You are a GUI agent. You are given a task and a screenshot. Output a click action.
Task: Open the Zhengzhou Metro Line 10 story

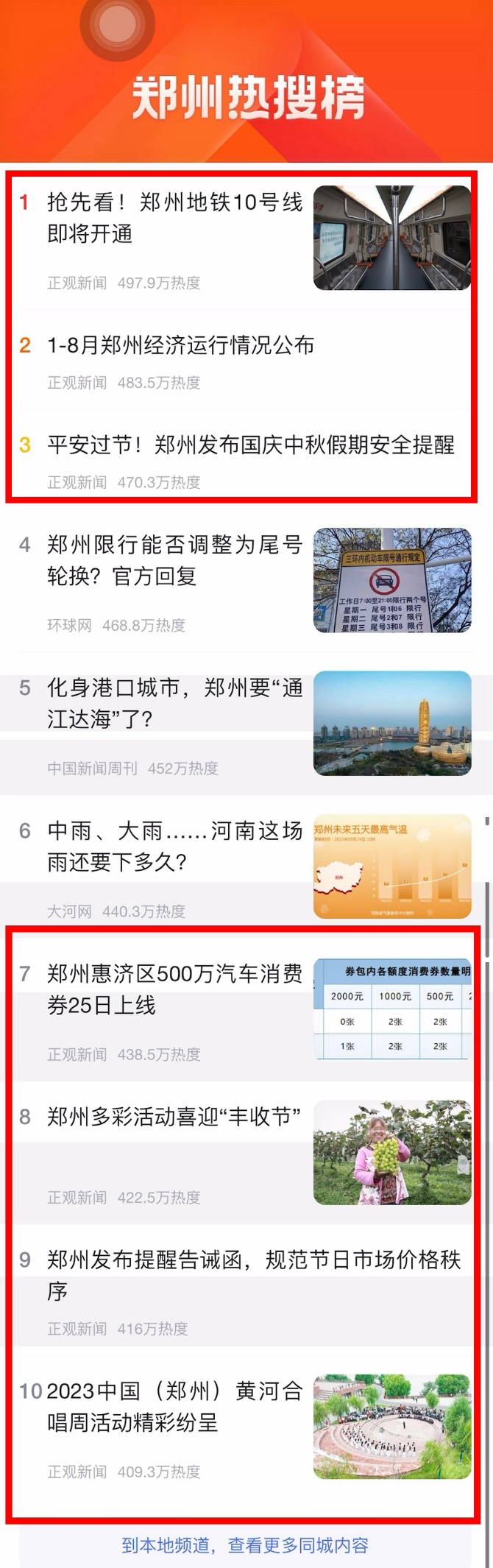[174, 218]
